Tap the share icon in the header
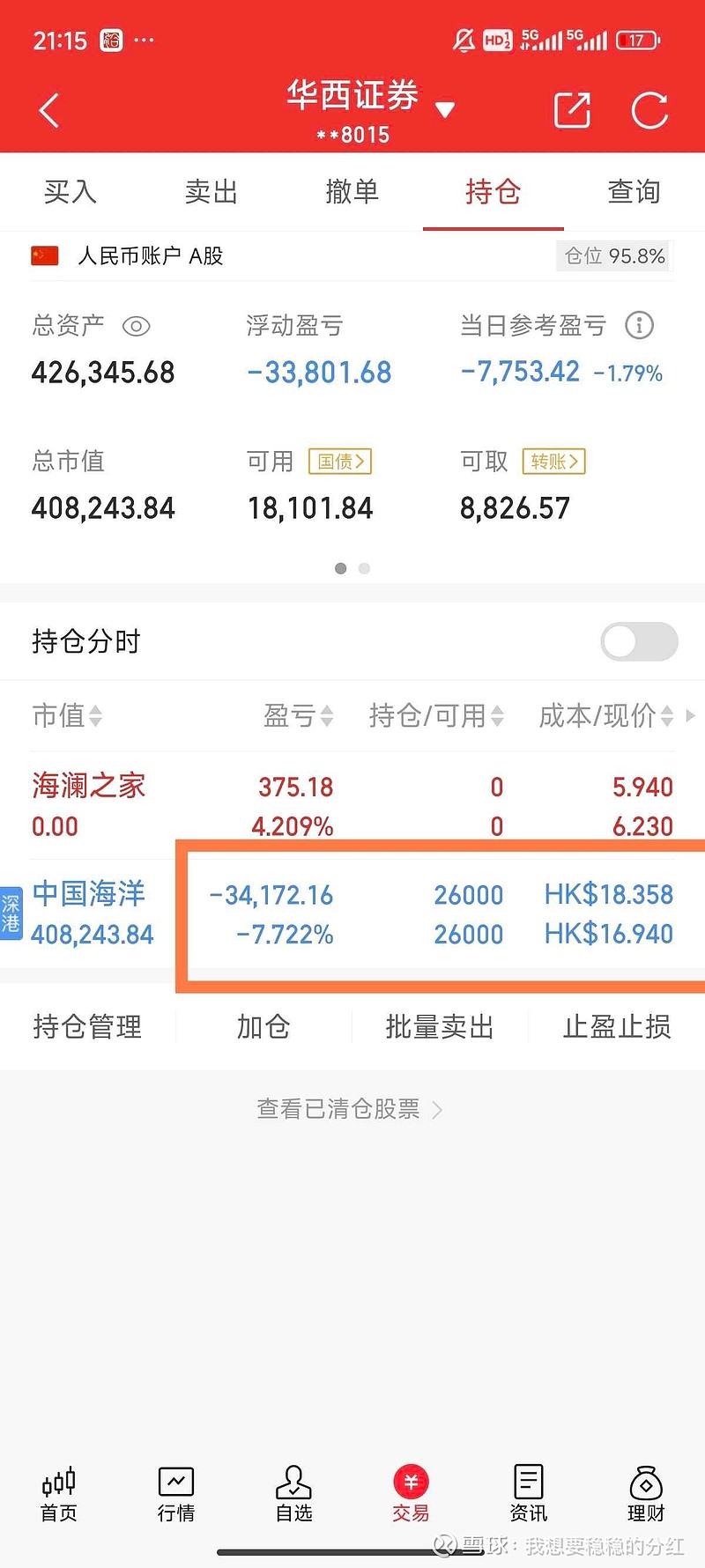705x1568 pixels. pos(572,111)
